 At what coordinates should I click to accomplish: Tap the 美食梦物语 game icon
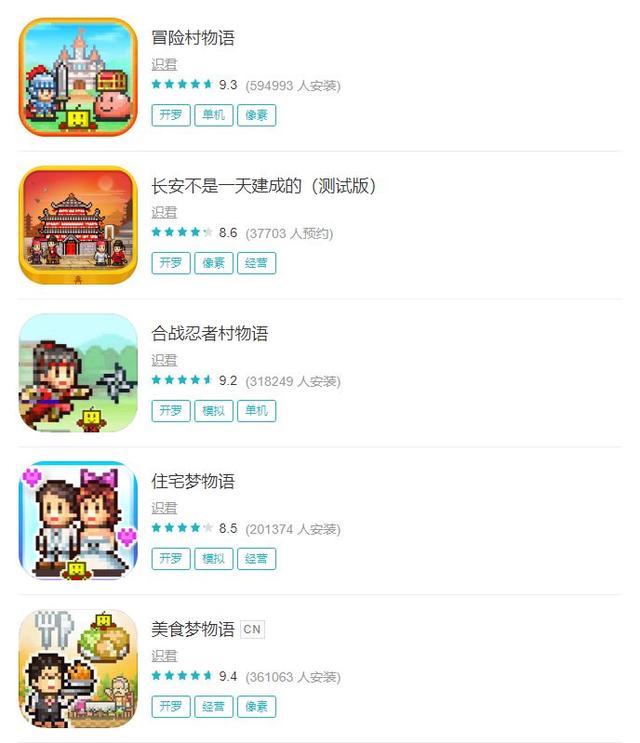pyautogui.click(x=78, y=669)
